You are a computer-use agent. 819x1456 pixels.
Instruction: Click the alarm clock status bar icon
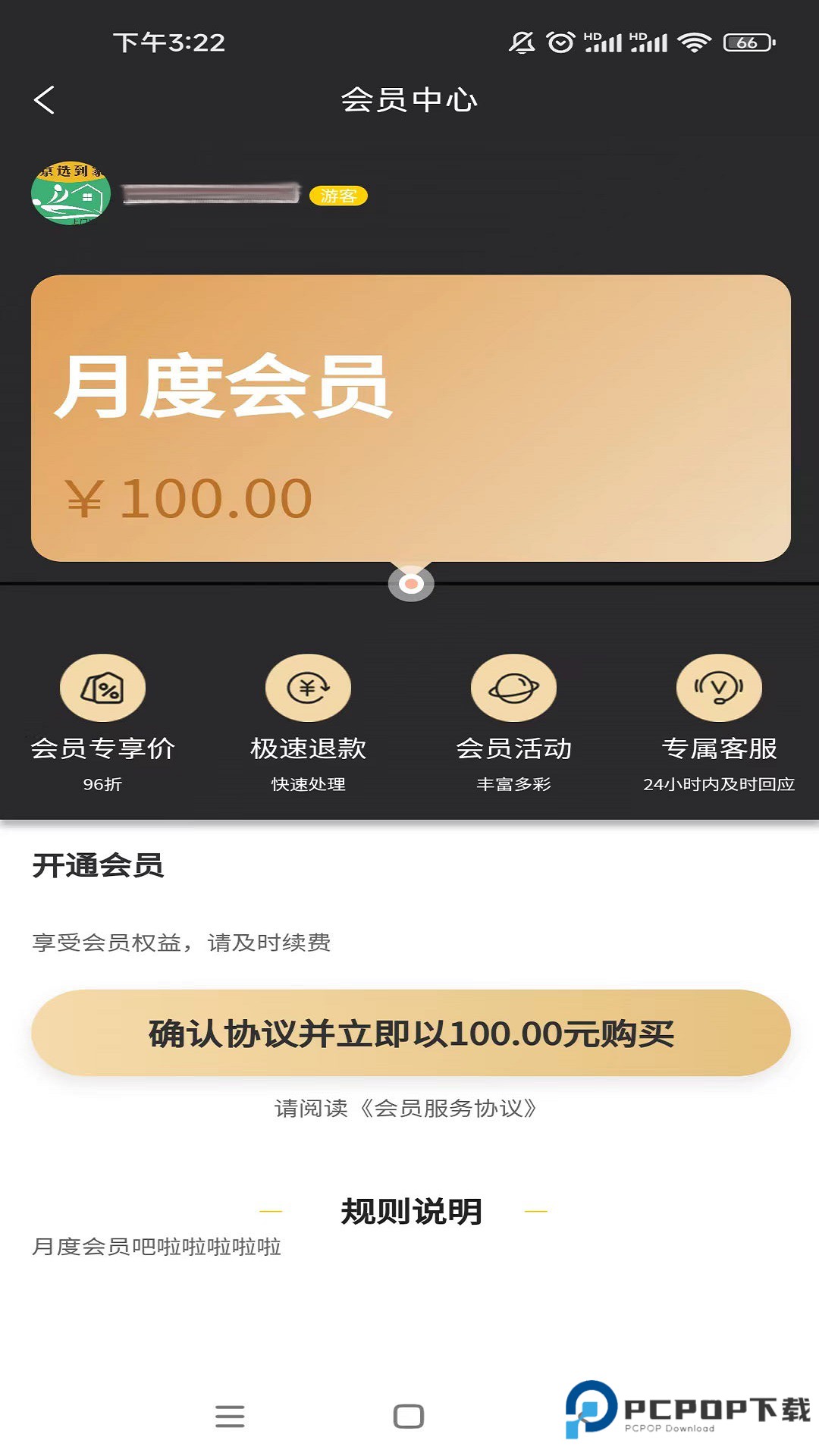point(559,42)
